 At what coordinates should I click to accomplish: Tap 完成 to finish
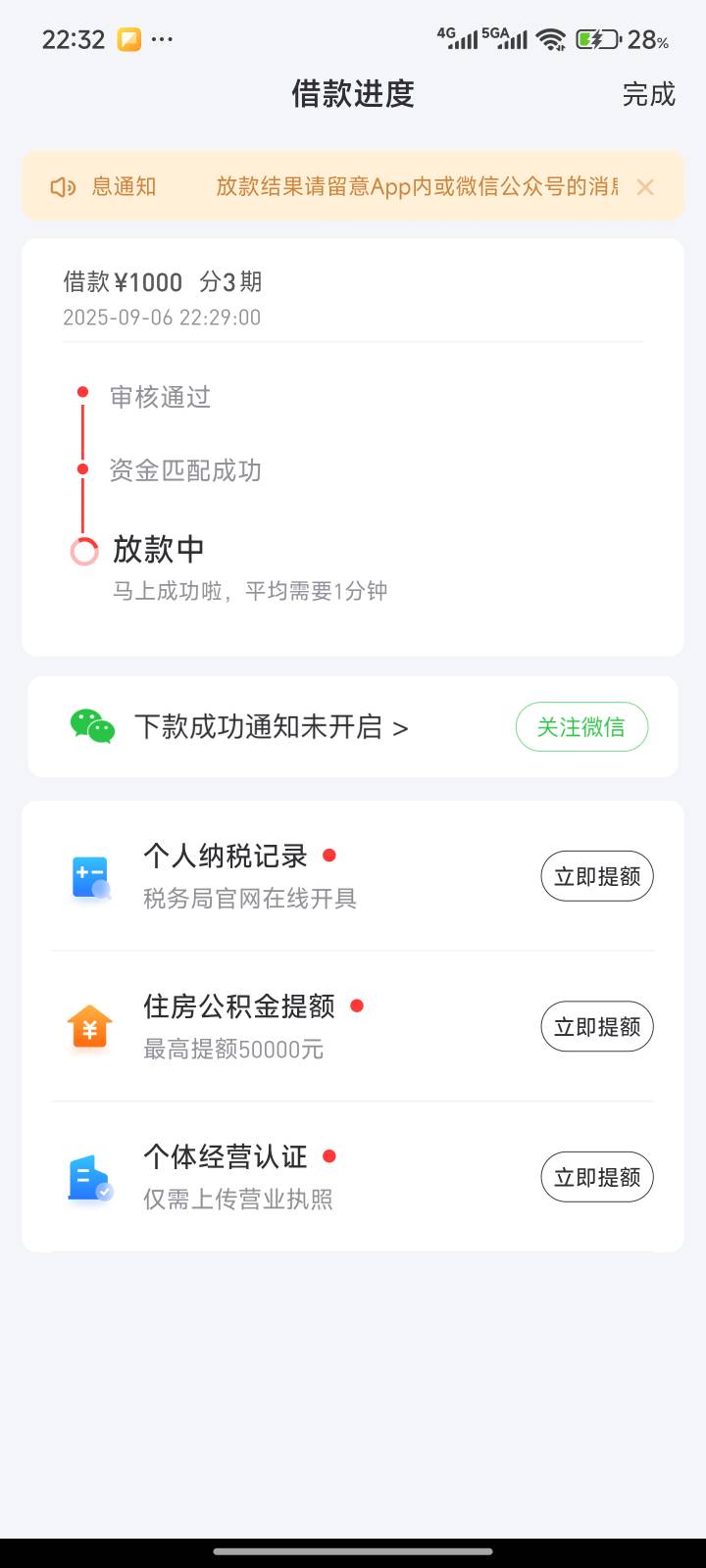[x=649, y=94]
